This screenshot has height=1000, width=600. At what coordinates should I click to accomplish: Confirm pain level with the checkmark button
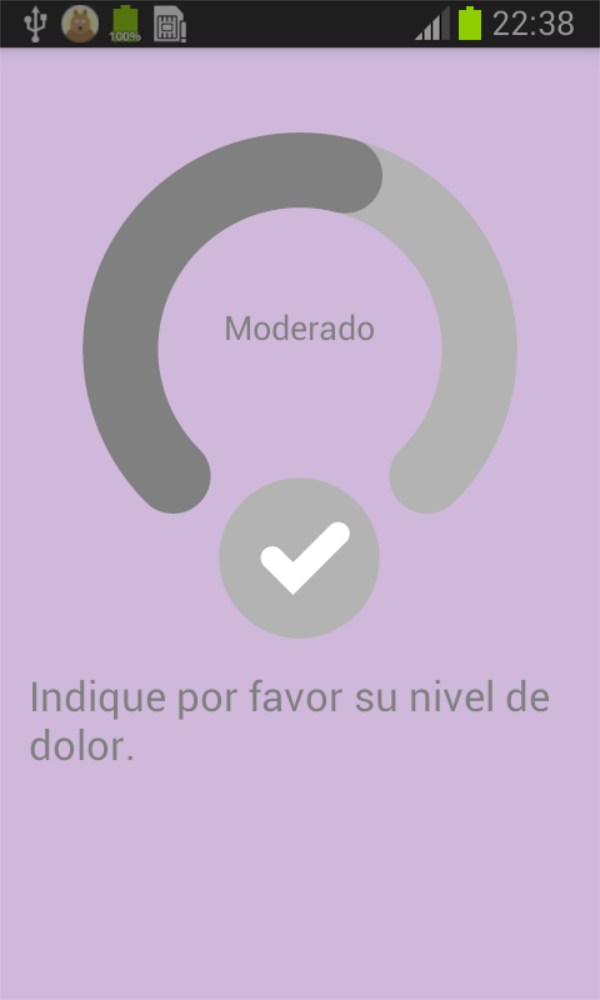(x=299, y=558)
